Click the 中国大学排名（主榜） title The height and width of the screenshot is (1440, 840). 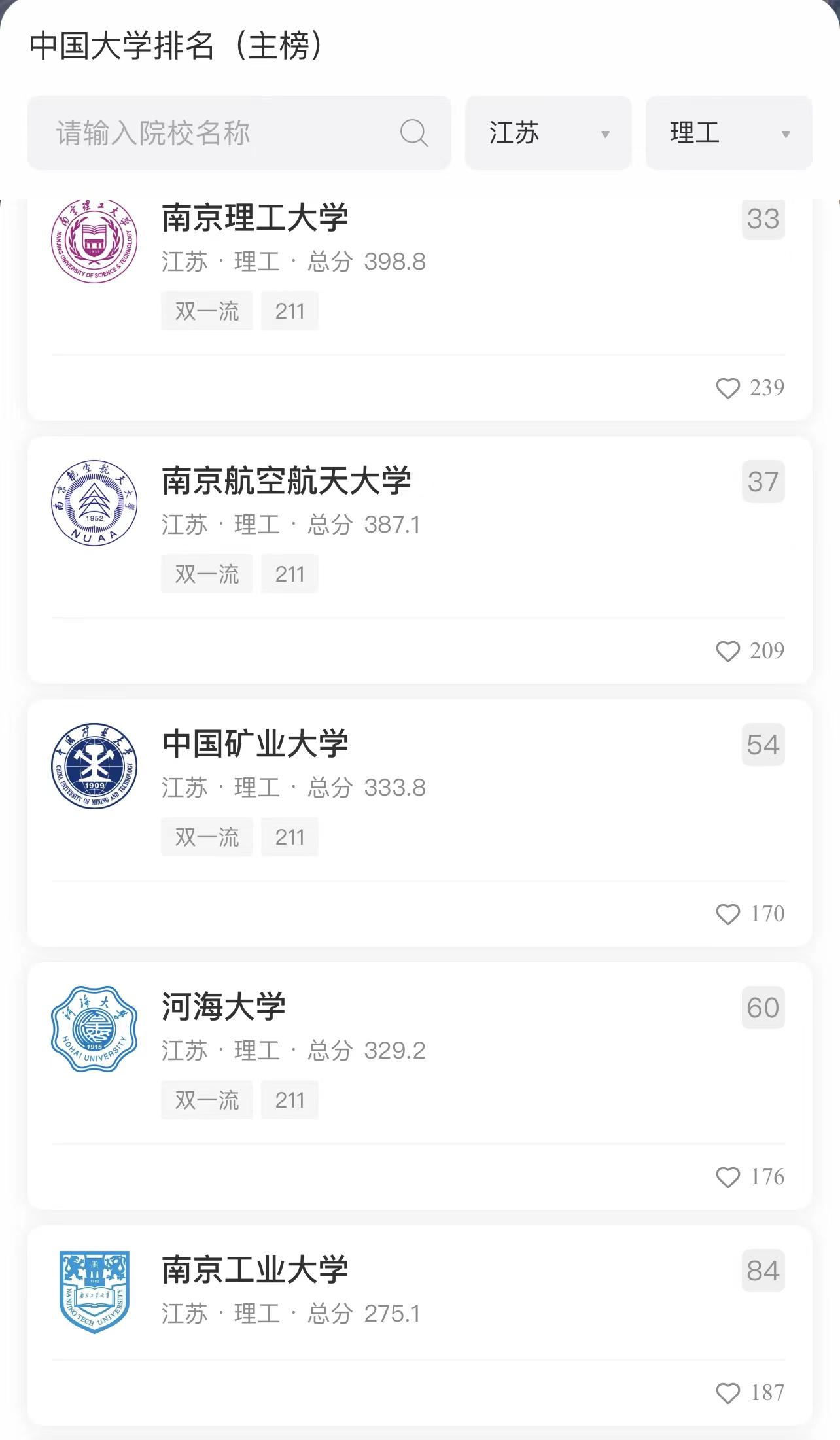[177, 46]
